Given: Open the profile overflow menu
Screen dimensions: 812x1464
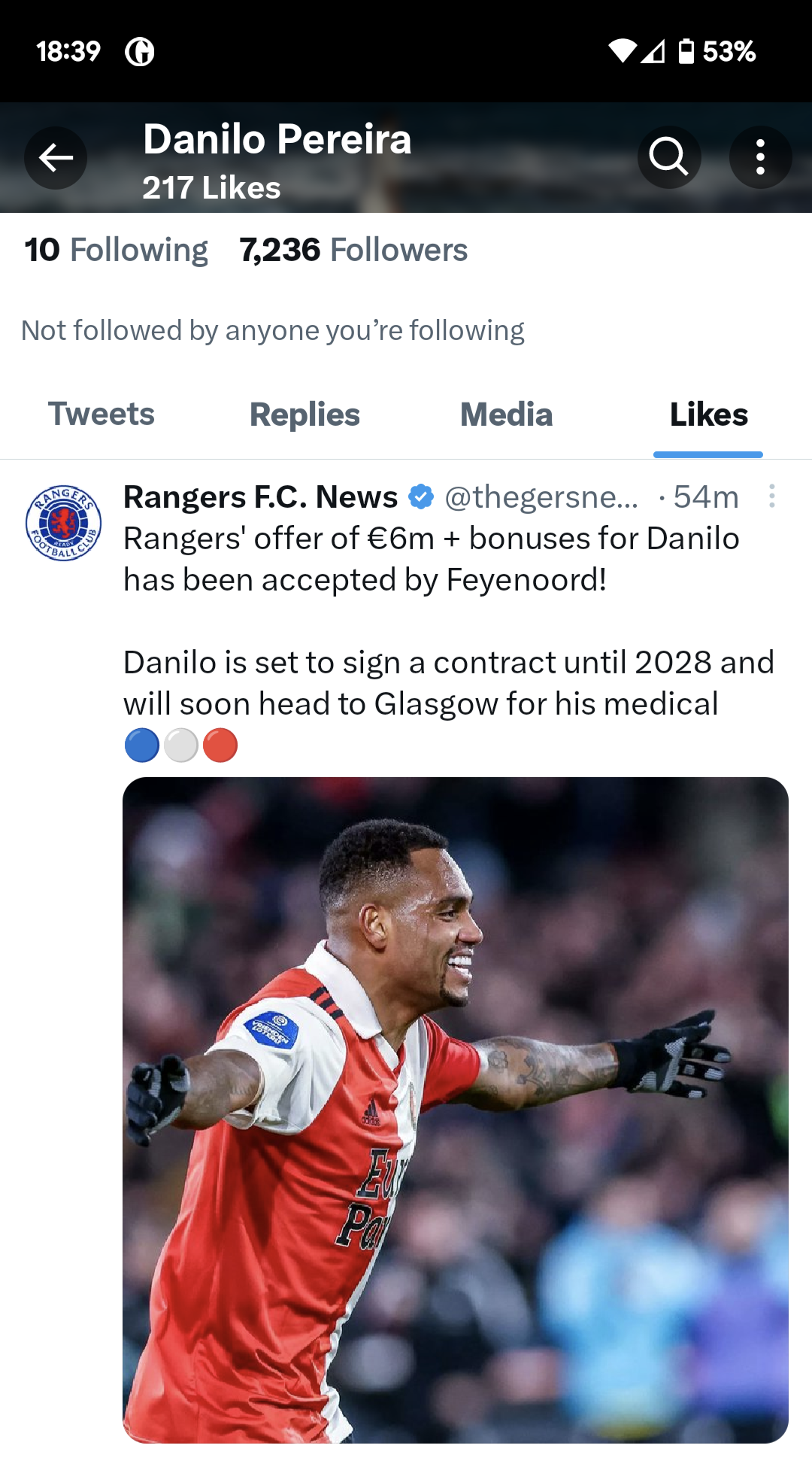Looking at the screenshot, I should [760, 157].
